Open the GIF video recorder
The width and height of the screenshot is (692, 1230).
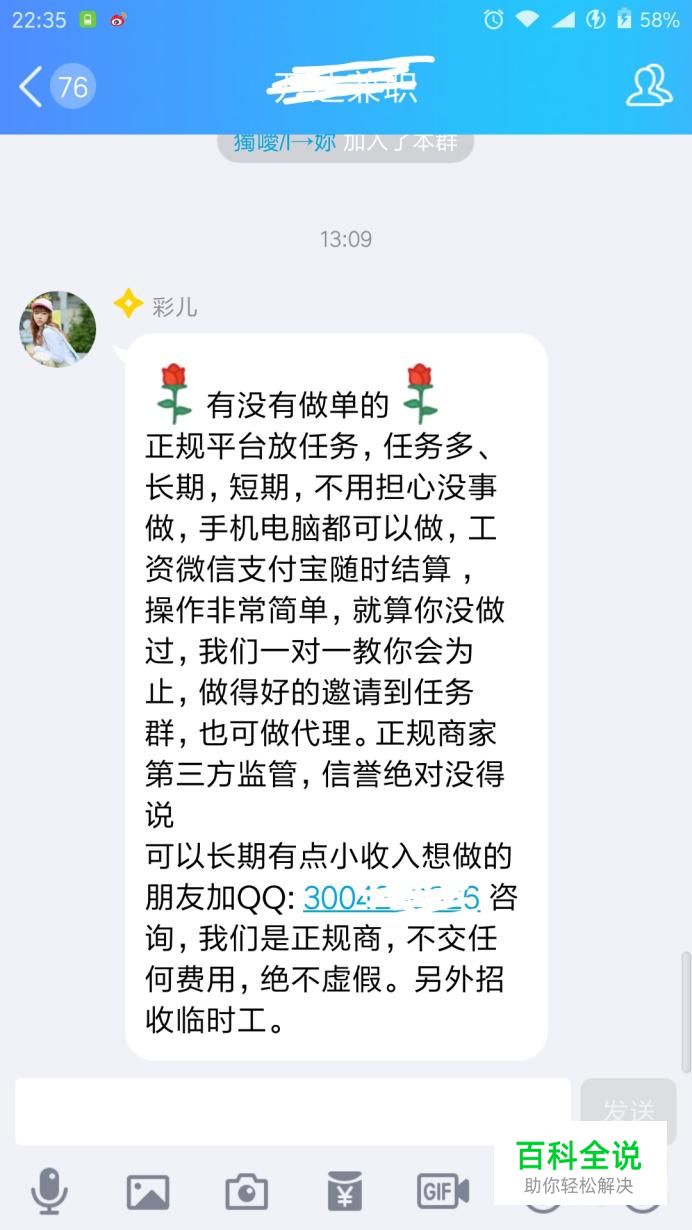[x=443, y=1191]
